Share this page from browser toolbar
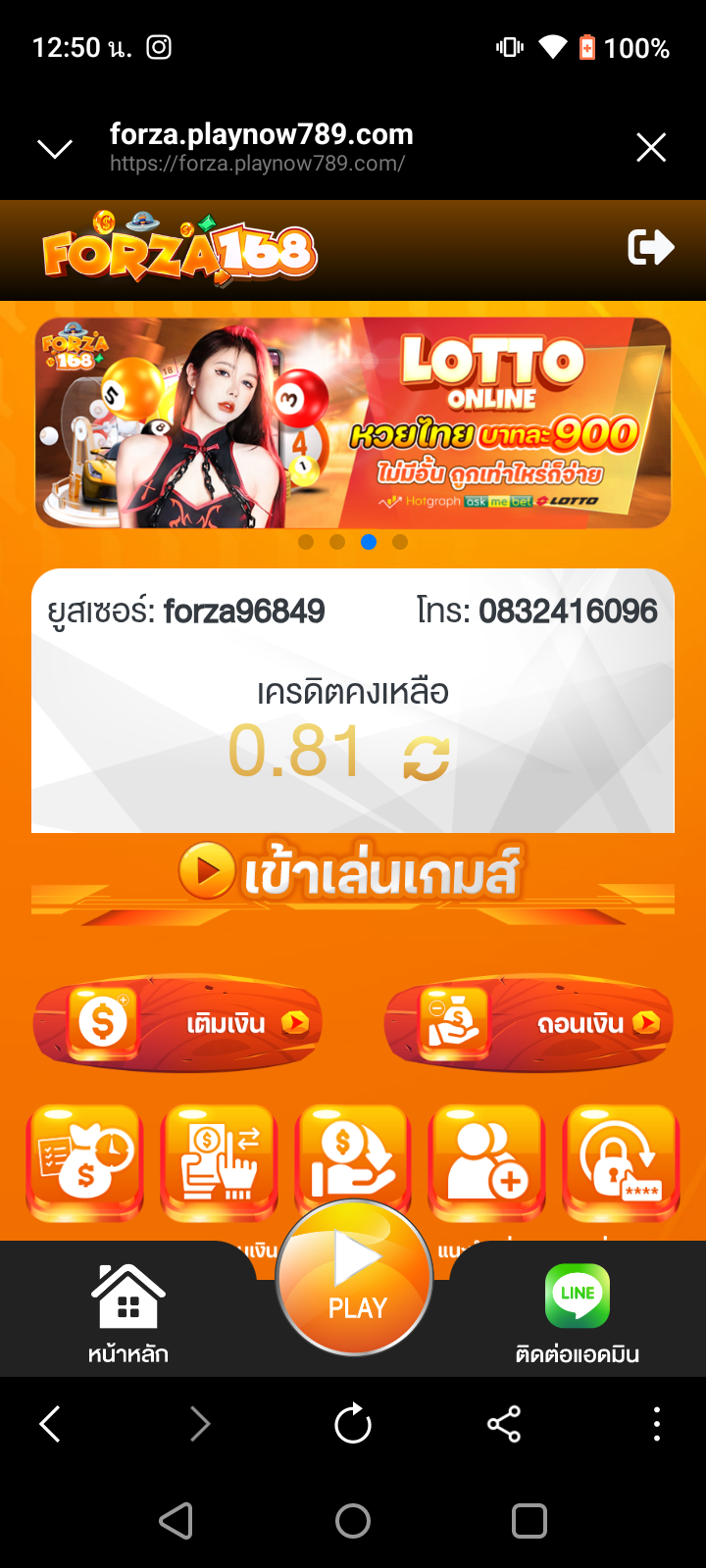 pyautogui.click(x=504, y=1424)
